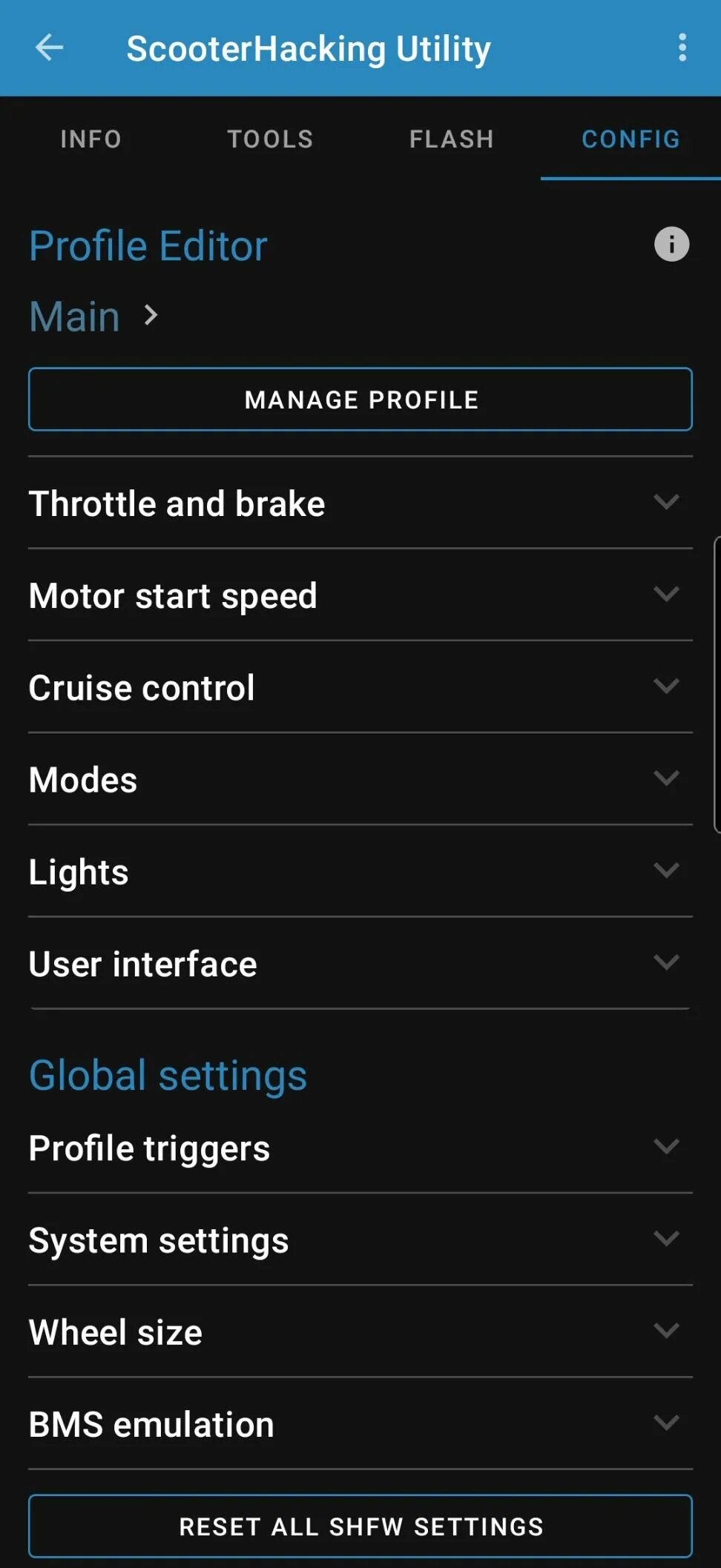Expand User interface settings

[x=360, y=963]
